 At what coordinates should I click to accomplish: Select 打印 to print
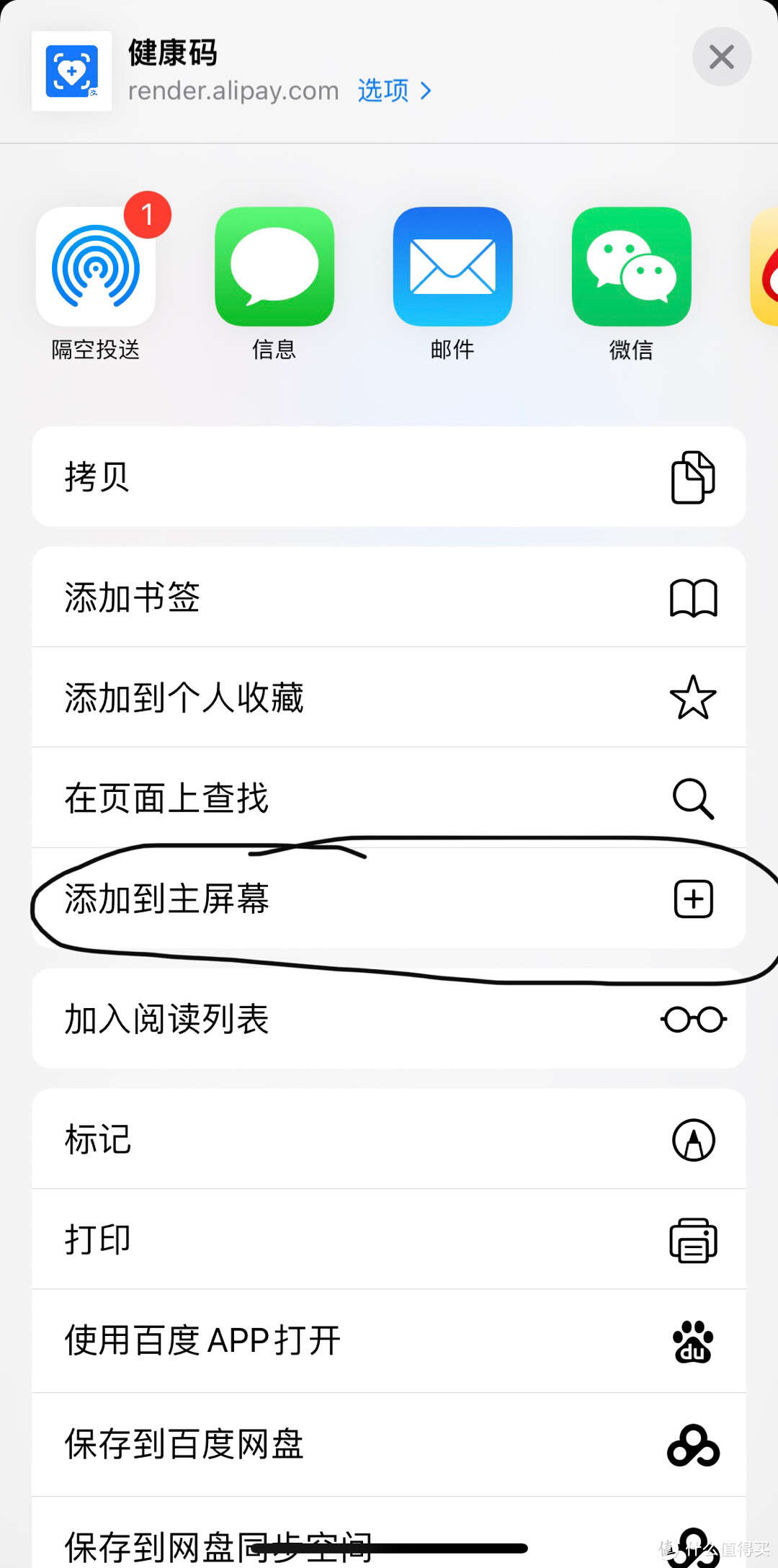(x=389, y=1239)
